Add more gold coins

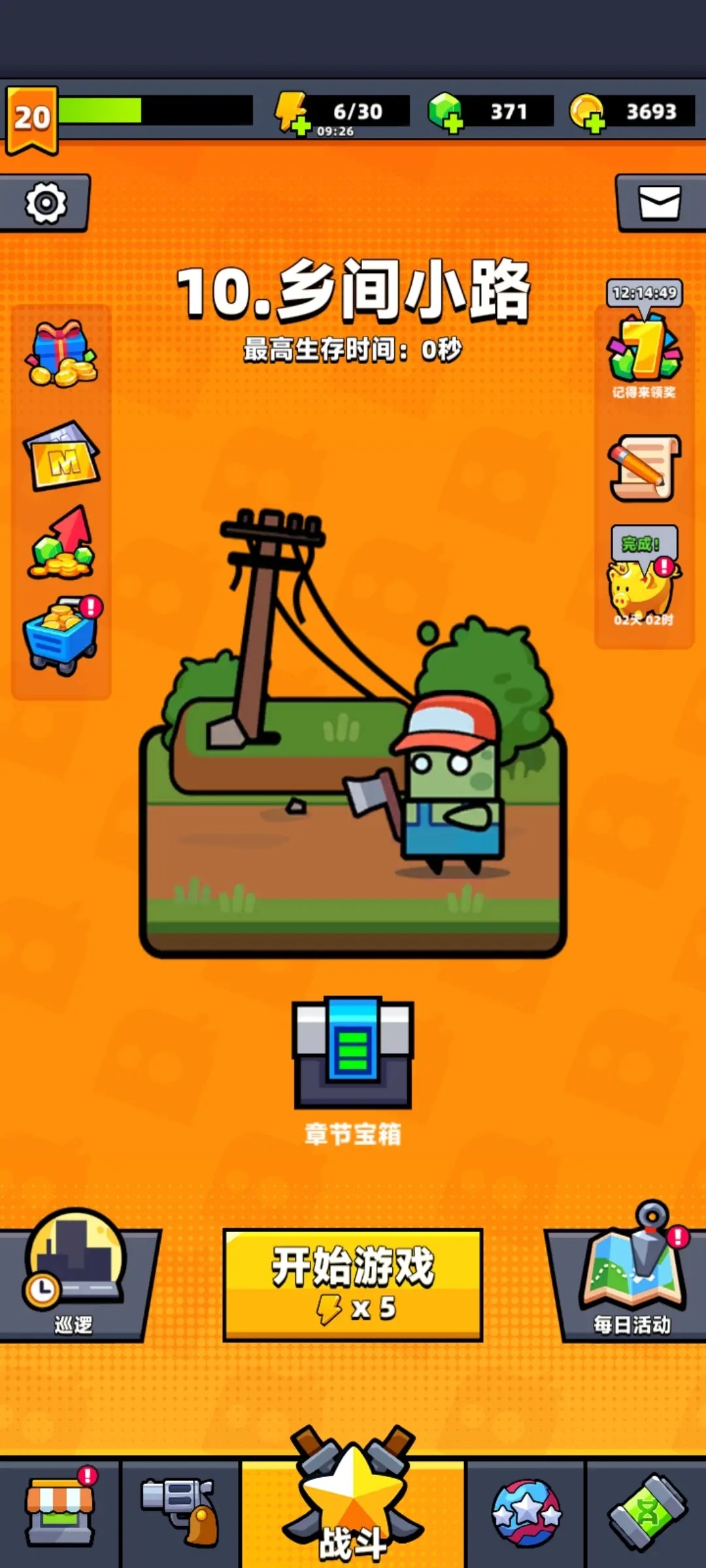586,114
